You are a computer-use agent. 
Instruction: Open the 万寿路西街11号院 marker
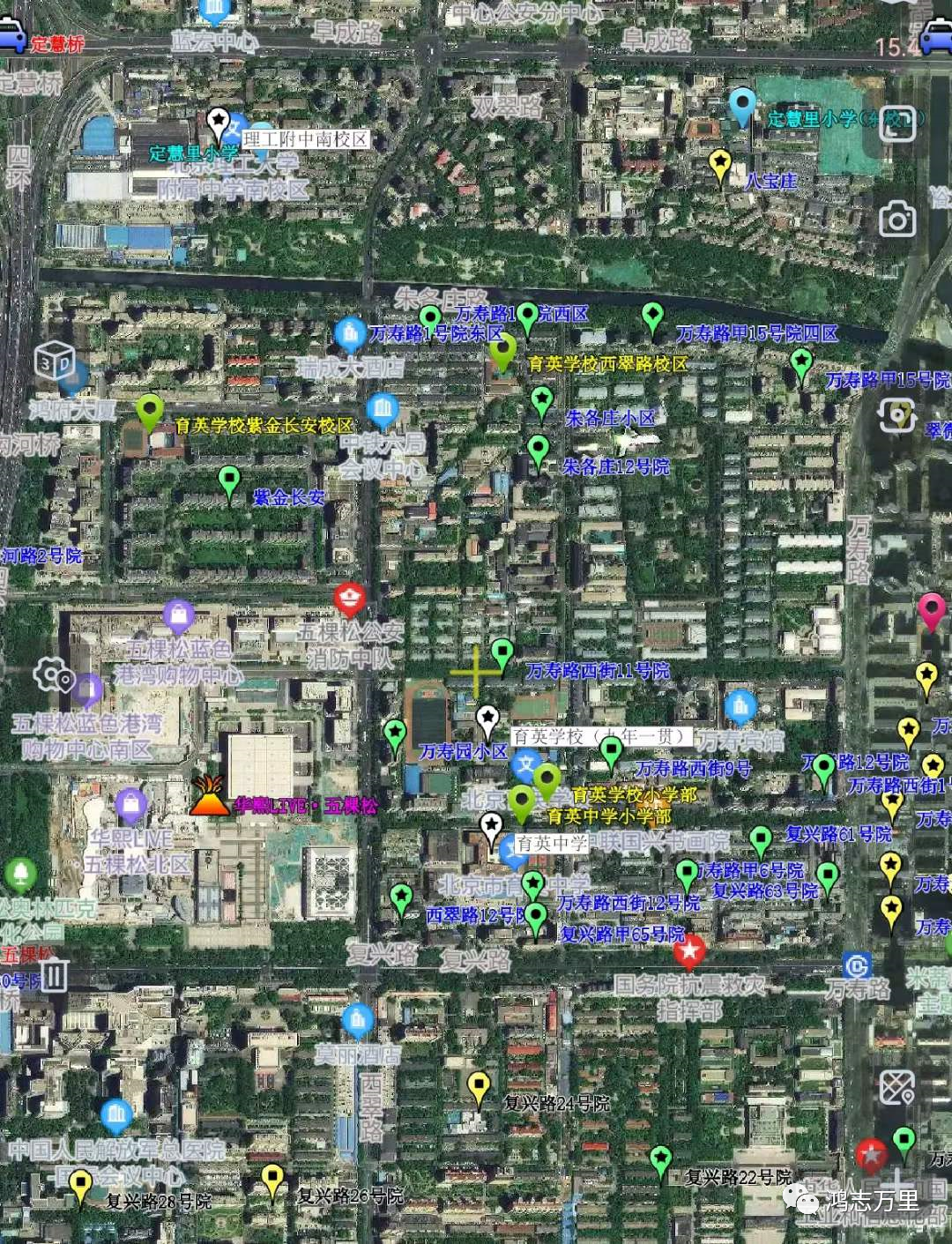tap(502, 655)
